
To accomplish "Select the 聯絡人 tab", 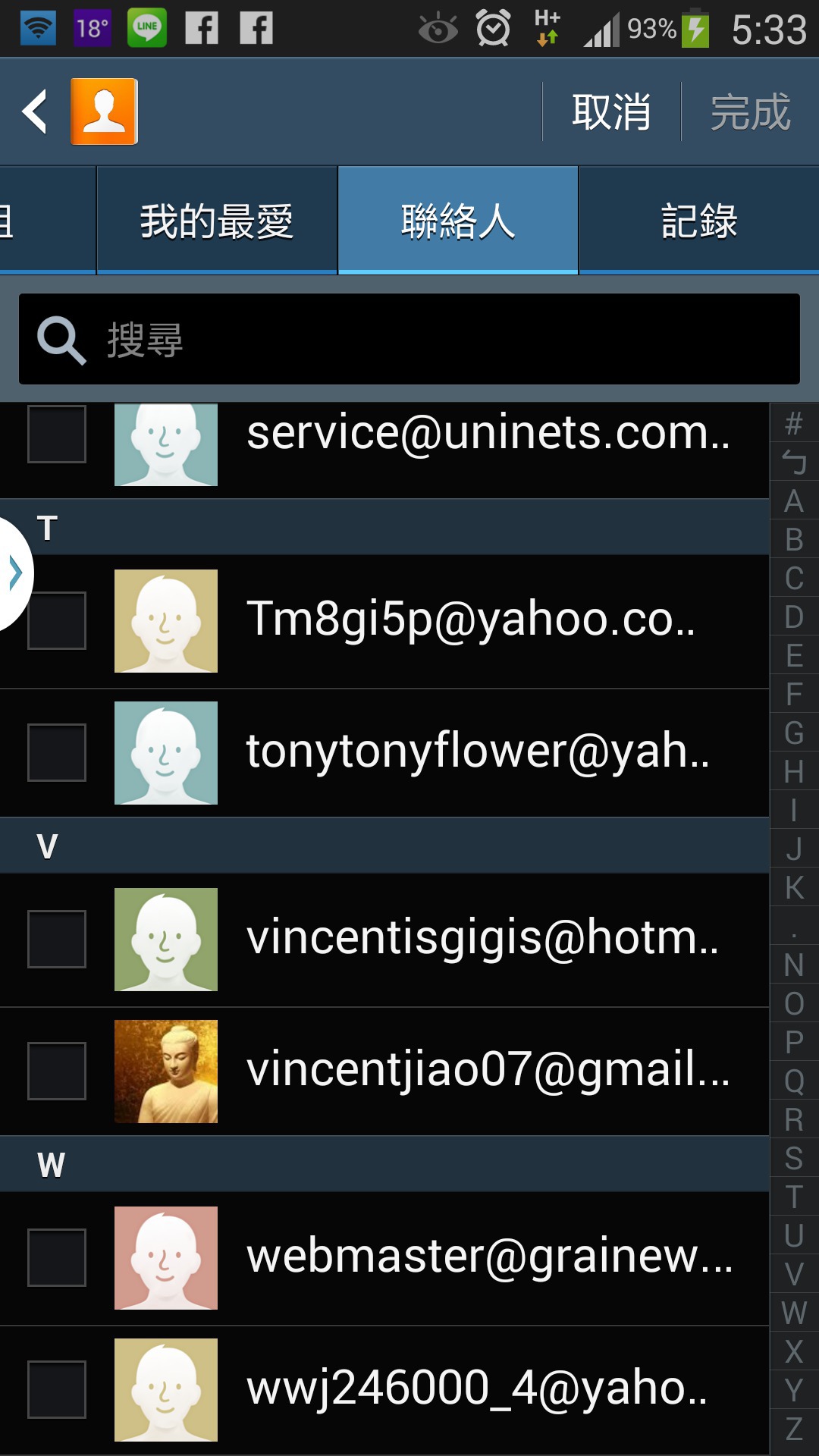I will pyautogui.click(x=458, y=221).
